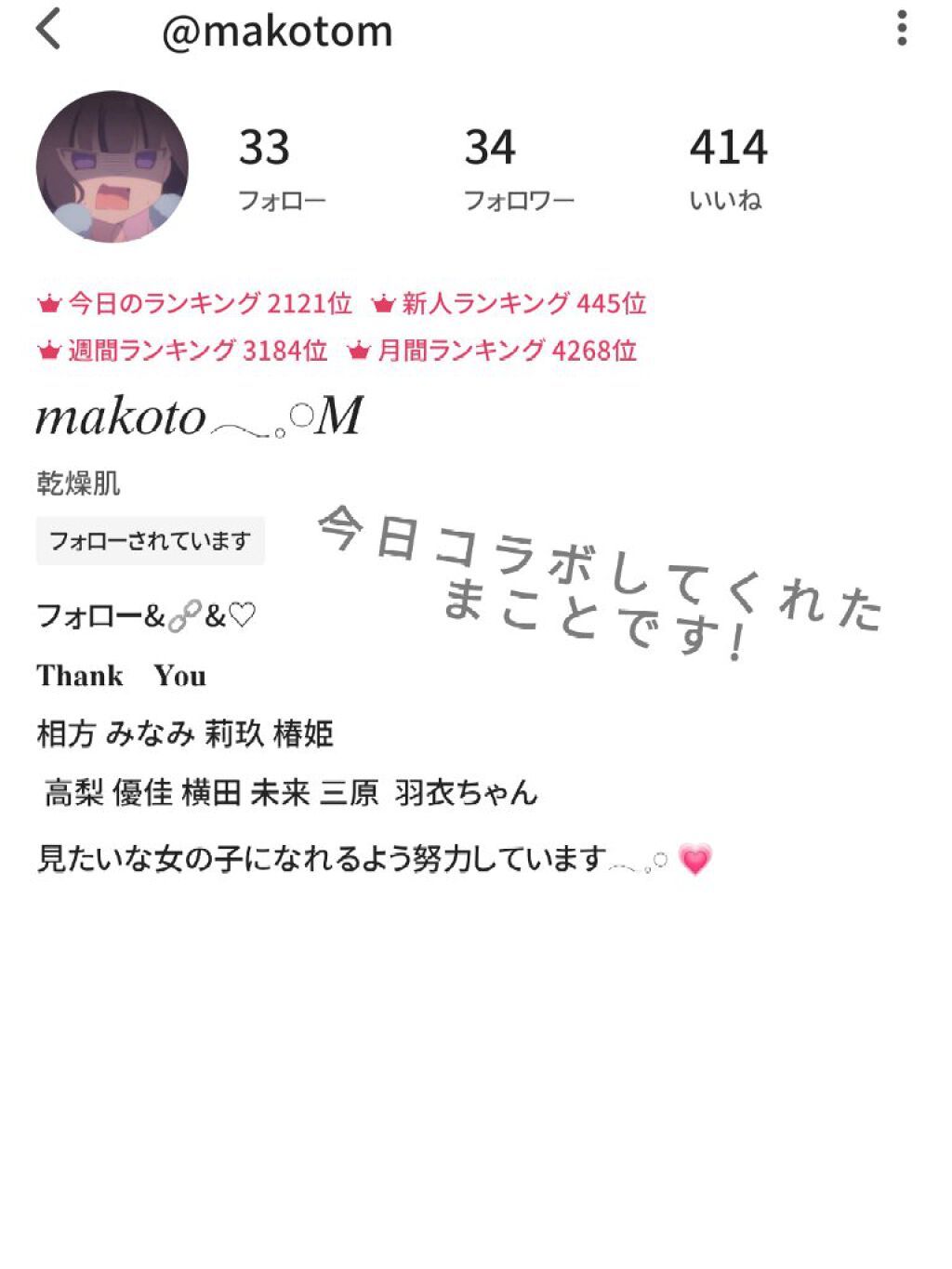The image size is (952, 1269).
Task: Switch to the フォロワー list
Action: click(x=519, y=167)
